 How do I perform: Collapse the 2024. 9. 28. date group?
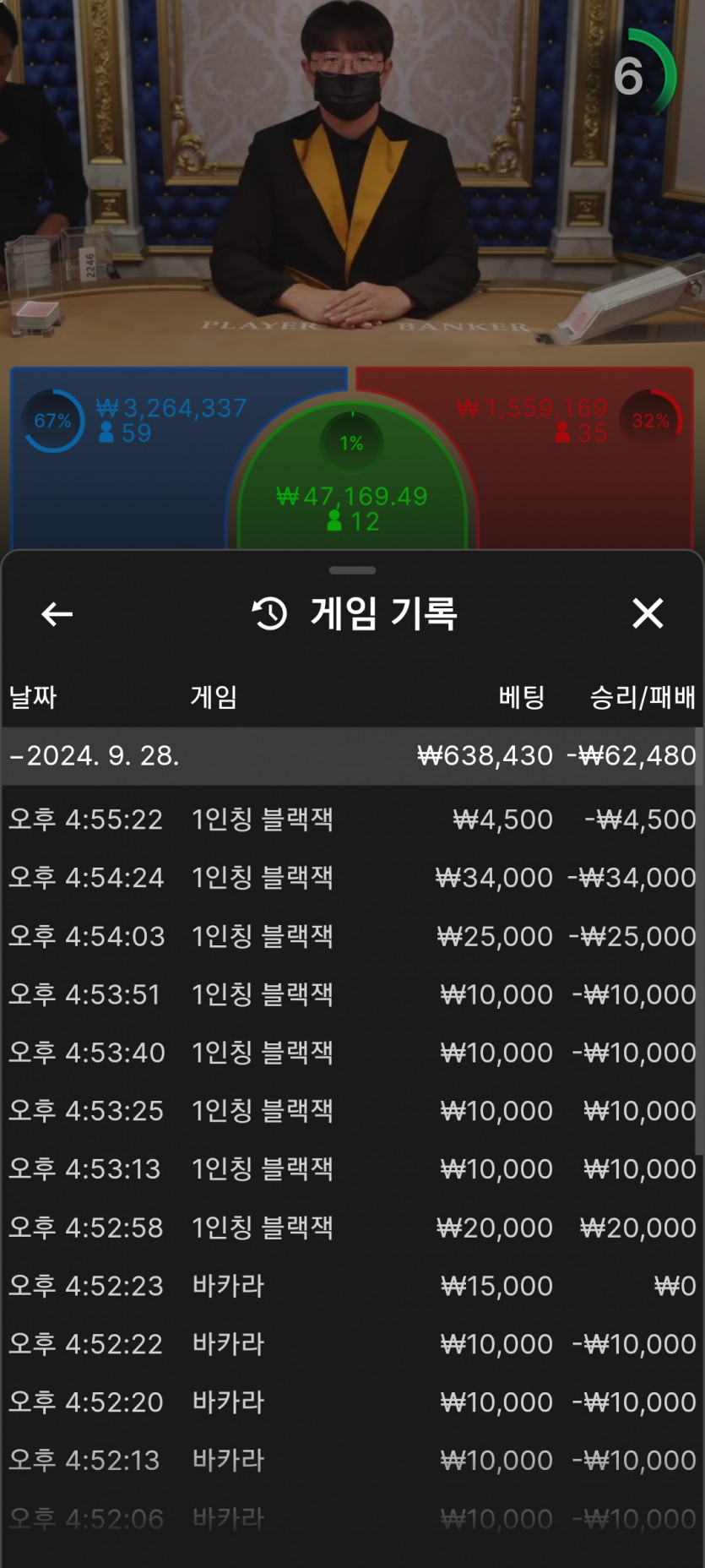pos(352,755)
